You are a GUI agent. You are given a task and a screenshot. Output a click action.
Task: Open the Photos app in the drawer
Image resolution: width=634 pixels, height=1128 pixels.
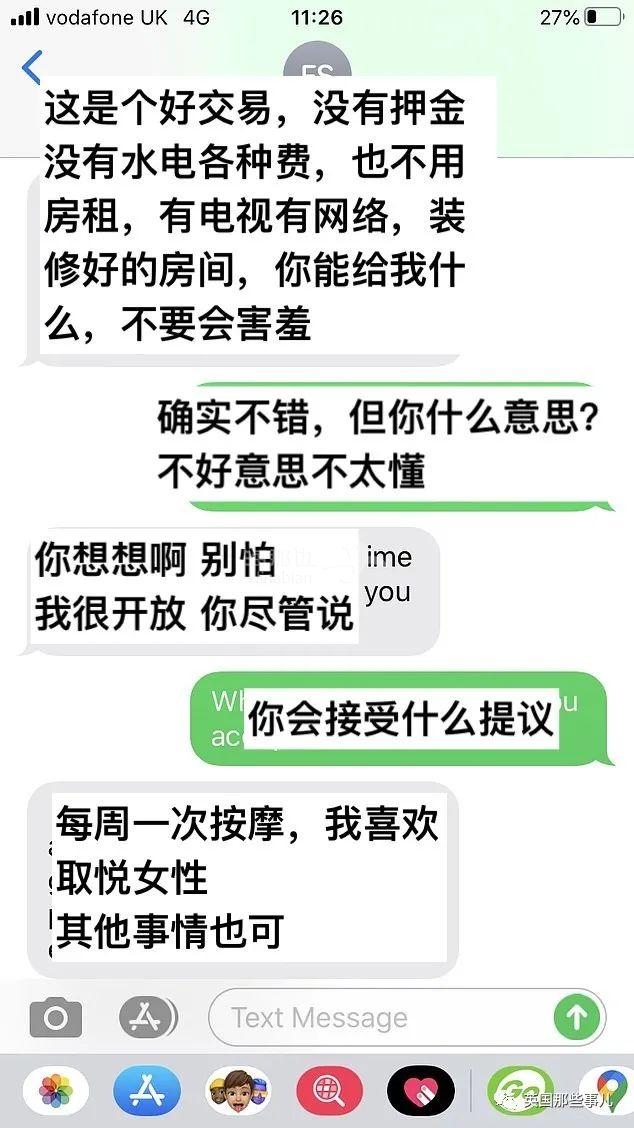pyautogui.click(x=54, y=1092)
